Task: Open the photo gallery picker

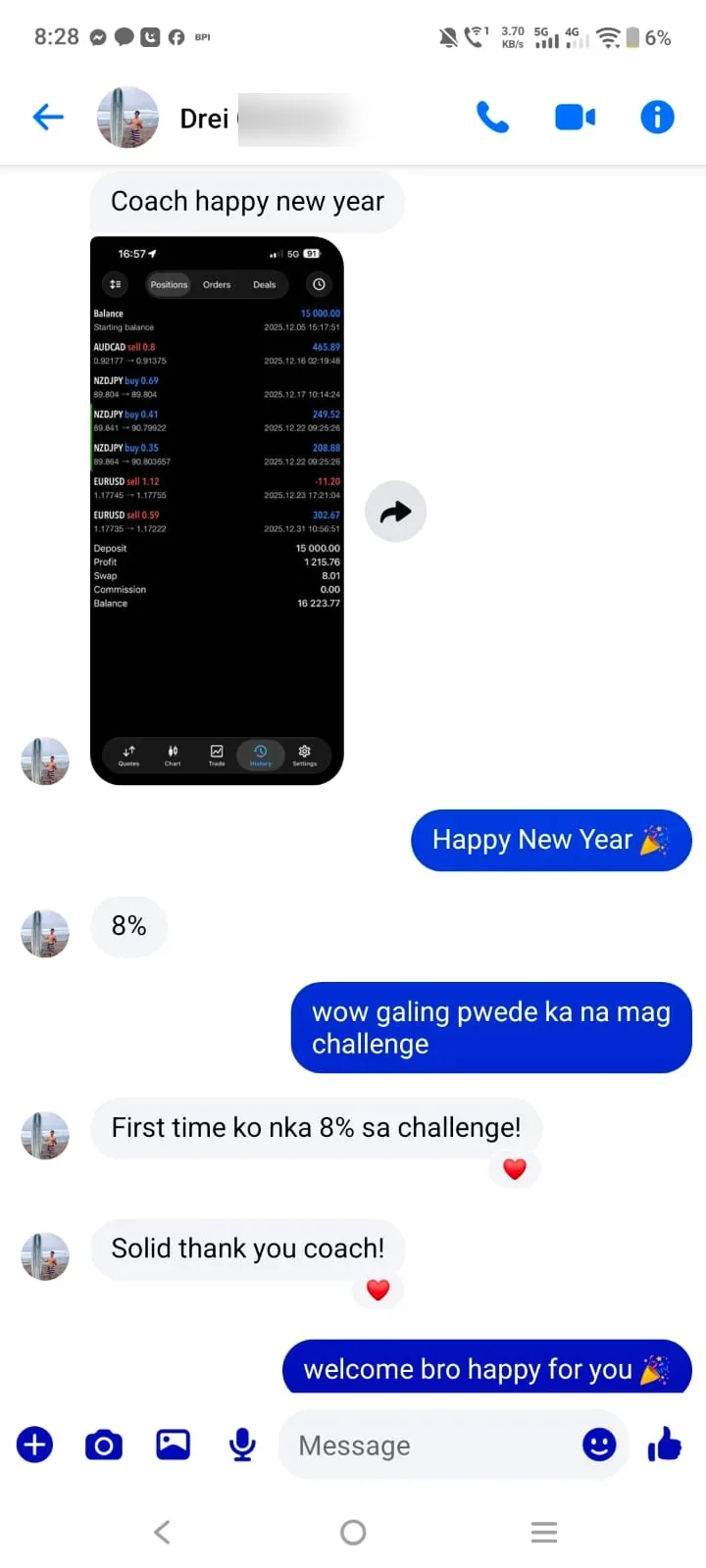Action: click(173, 1445)
